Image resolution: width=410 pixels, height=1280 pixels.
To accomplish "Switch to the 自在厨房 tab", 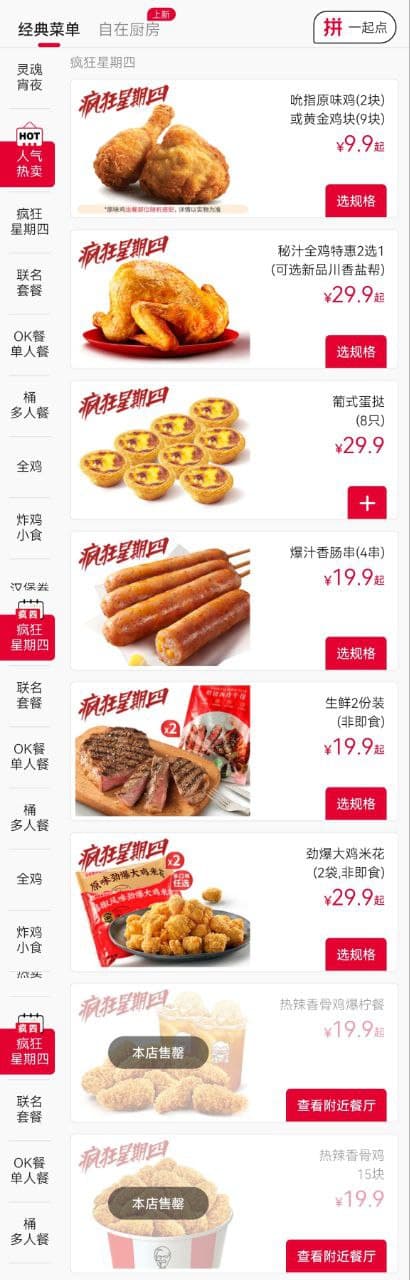I will (x=129, y=29).
